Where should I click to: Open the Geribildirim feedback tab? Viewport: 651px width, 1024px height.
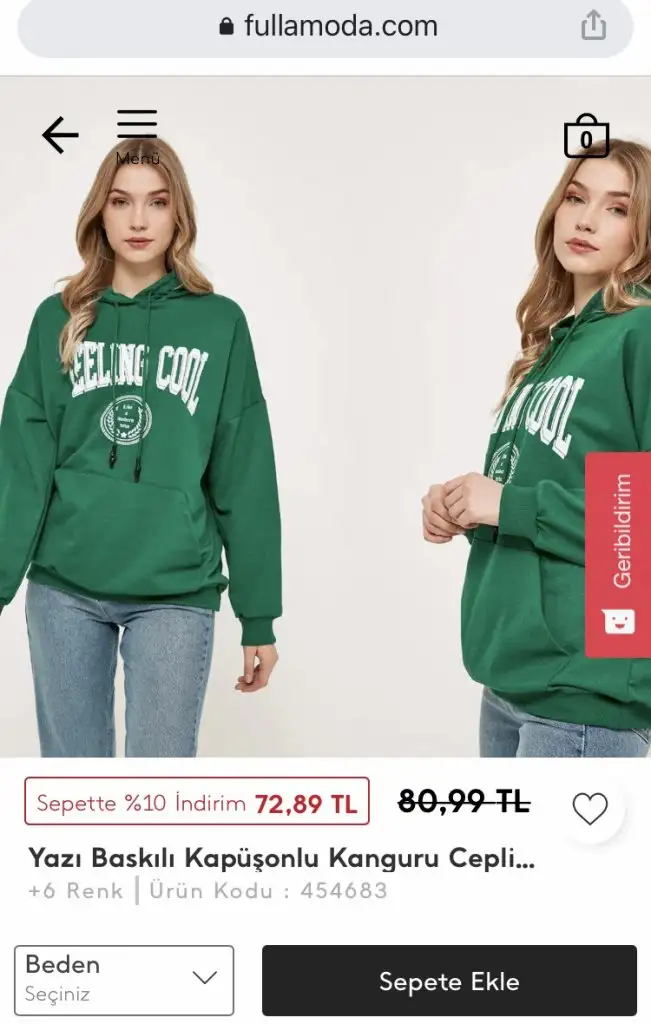(618, 555)
